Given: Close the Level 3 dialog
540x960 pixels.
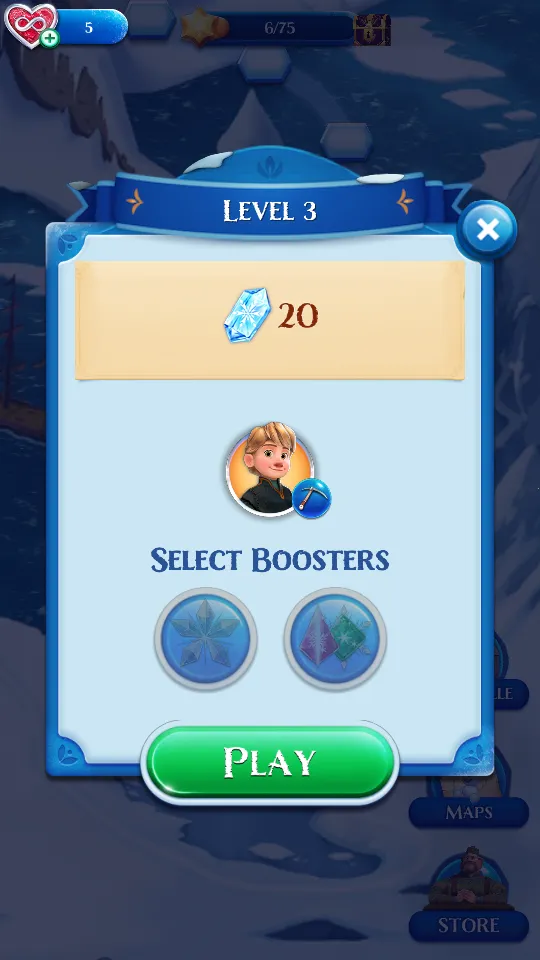Looking at the screenshot, I should [x=487, y=230].
